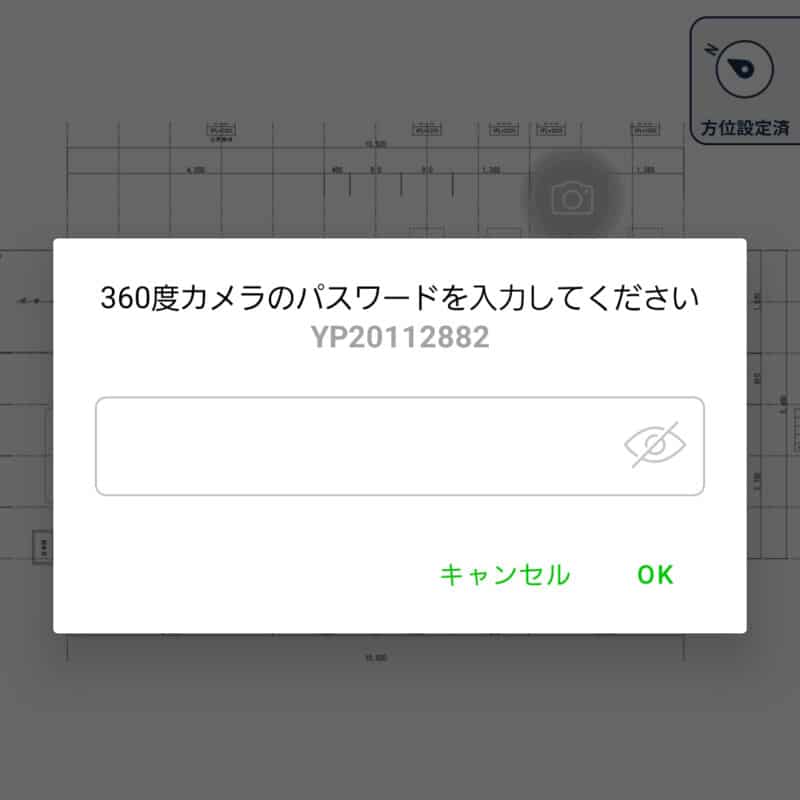This screenshot has width=800, height=800.
Task: Cancel with the キャンセル button
Action: (505, 575)
